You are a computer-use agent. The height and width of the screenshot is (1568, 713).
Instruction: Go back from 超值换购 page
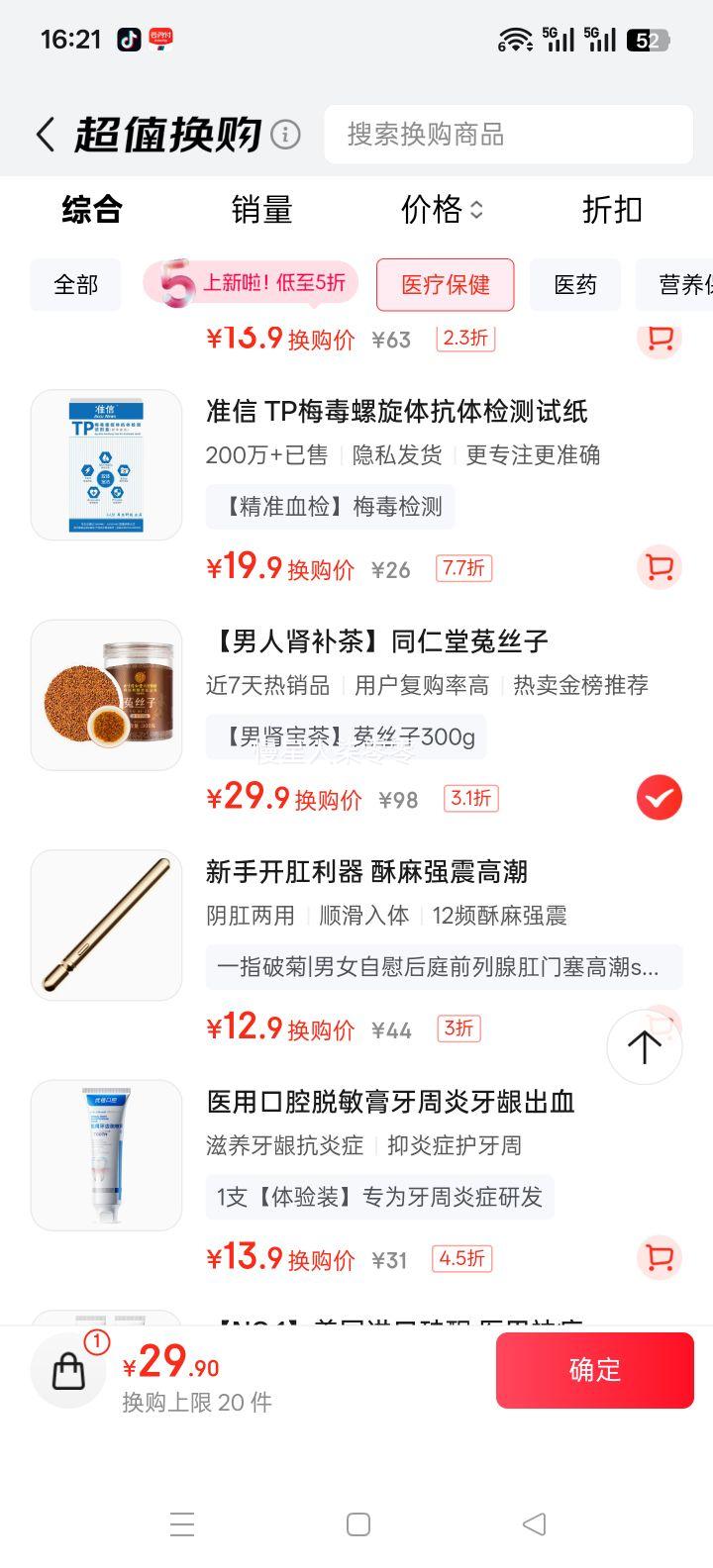click(46, 135)
